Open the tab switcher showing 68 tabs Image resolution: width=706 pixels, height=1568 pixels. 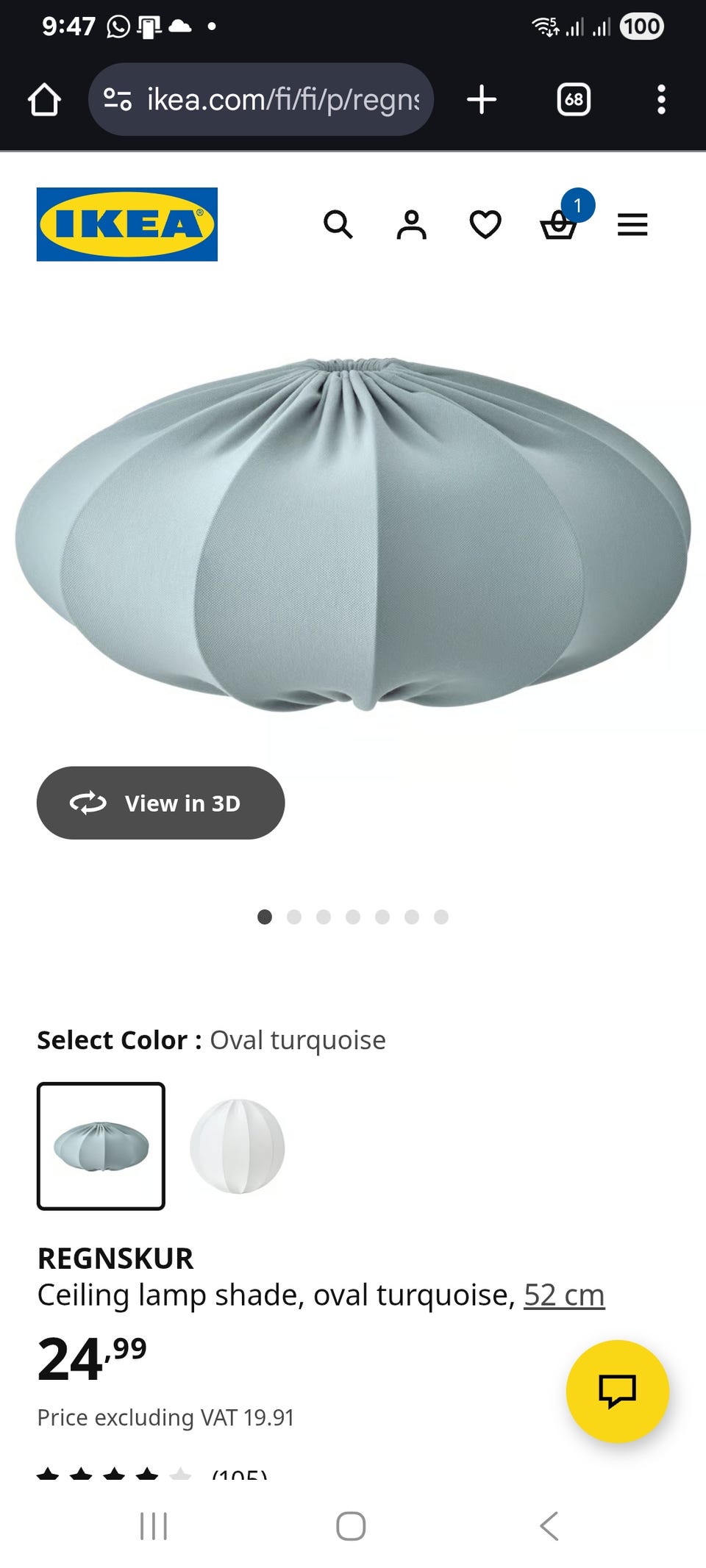pyautogui.click(x=574, y=99)
